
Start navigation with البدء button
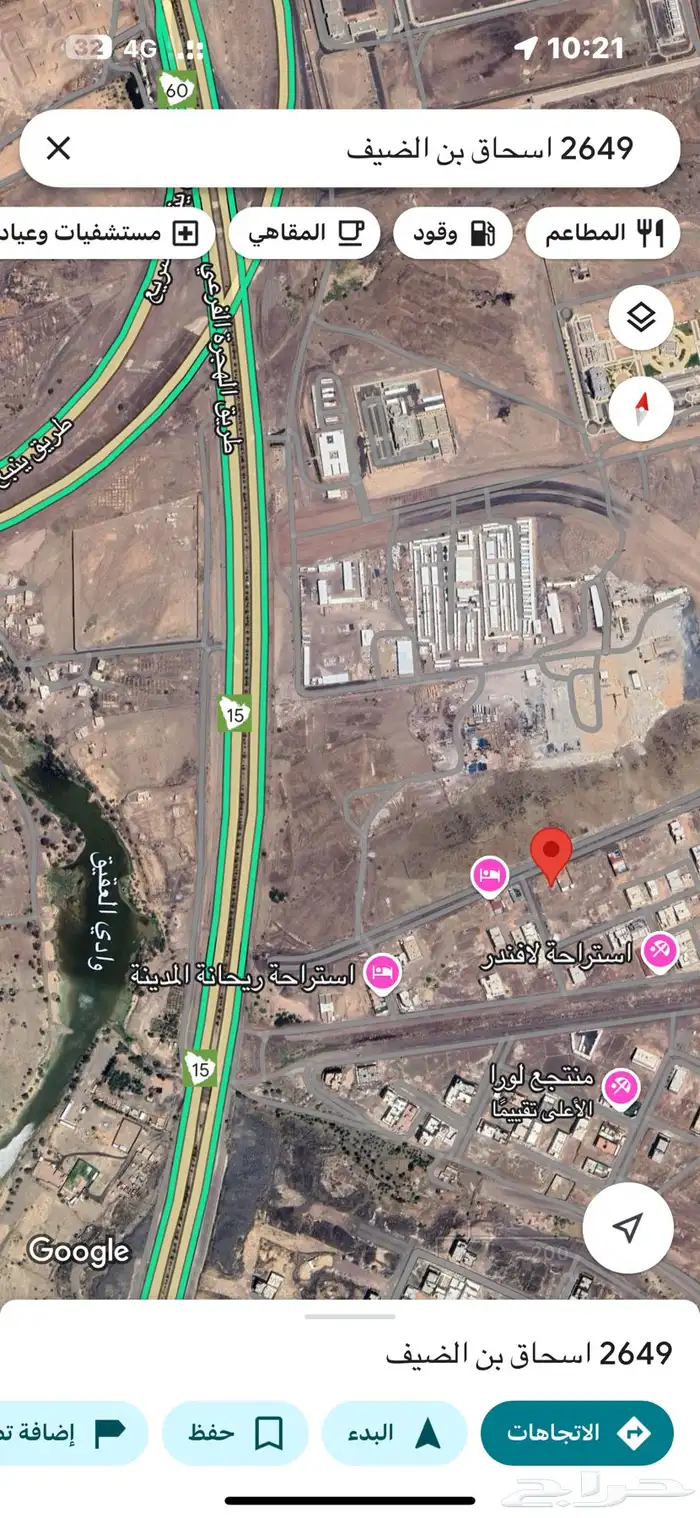pos(394,1432)
